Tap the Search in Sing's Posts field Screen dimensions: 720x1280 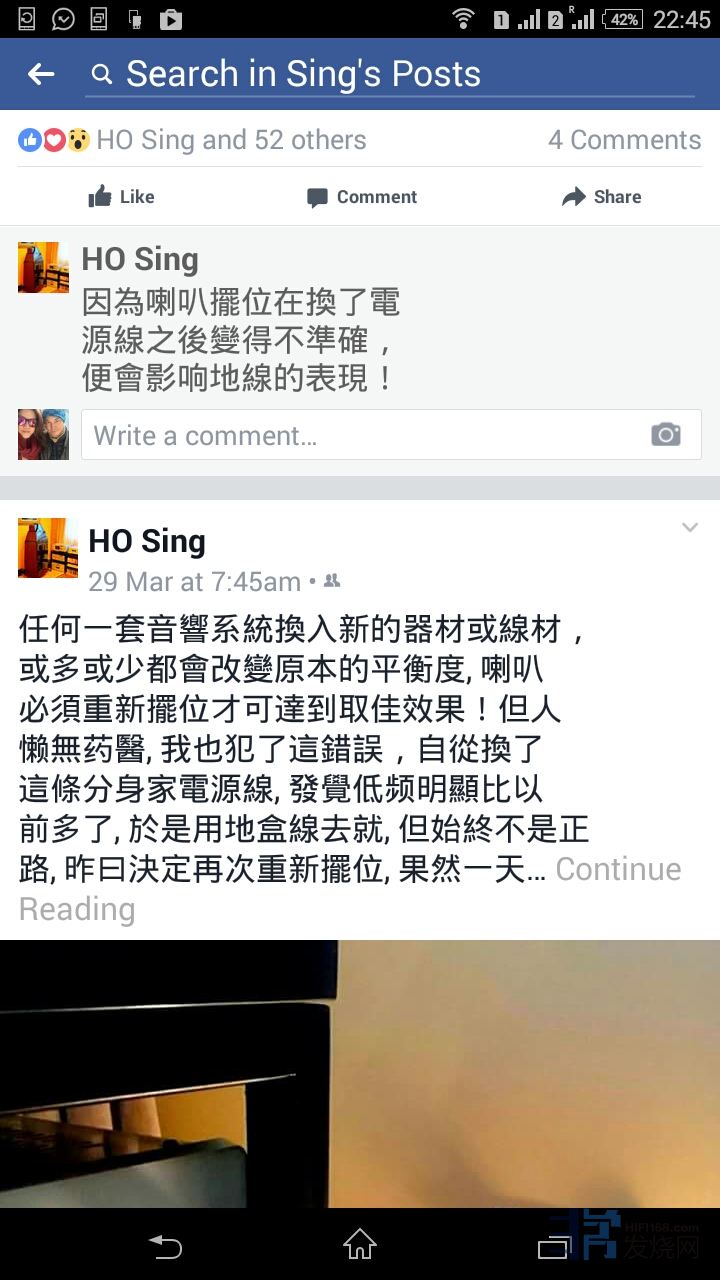point(390,74)
